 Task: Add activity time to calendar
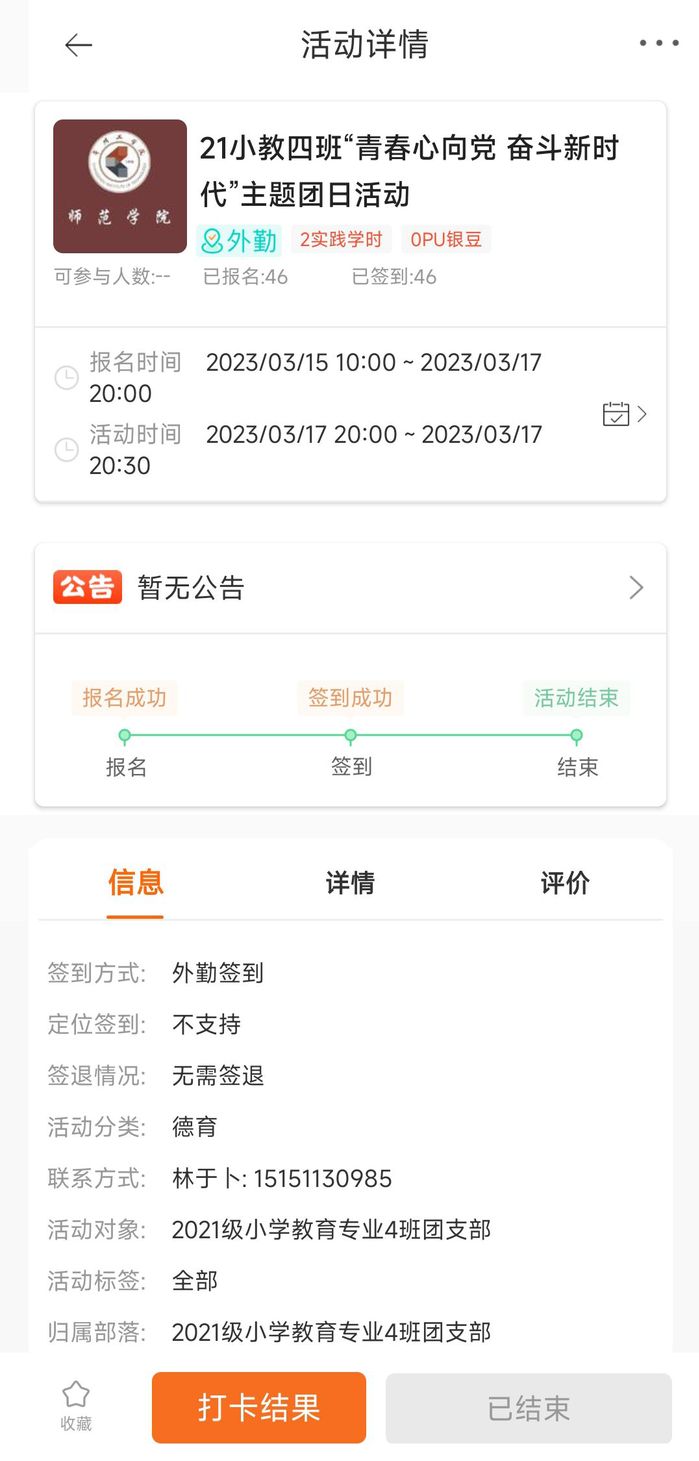tap(623, 414)
